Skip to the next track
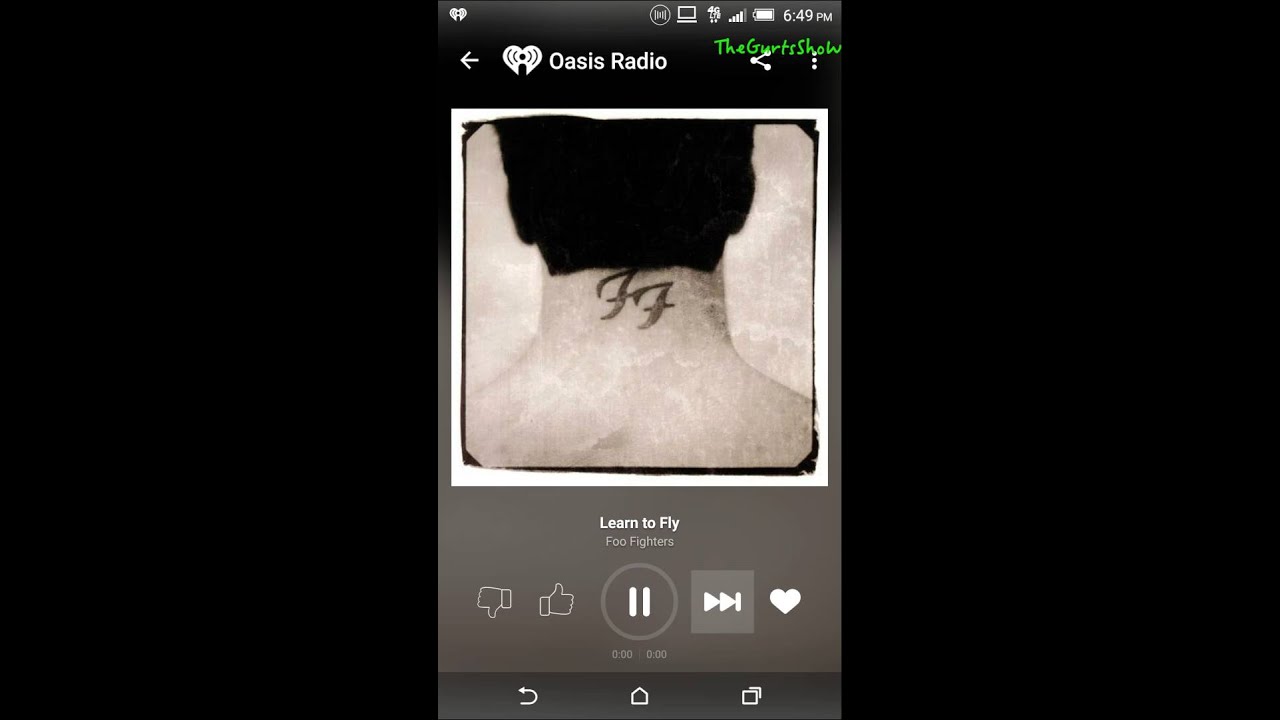Viewport: 1280px width, 720px height. [722, 601]
